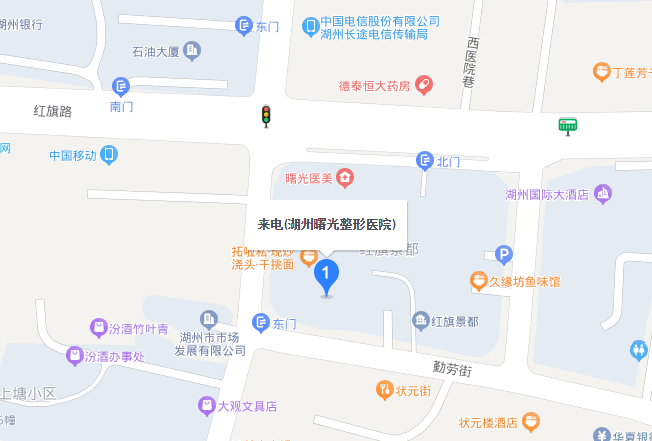The height and width of the screenshot is (441, 652).
Task: Tap the 中国电信股份有限公司 marker
Action: (311, 24)
